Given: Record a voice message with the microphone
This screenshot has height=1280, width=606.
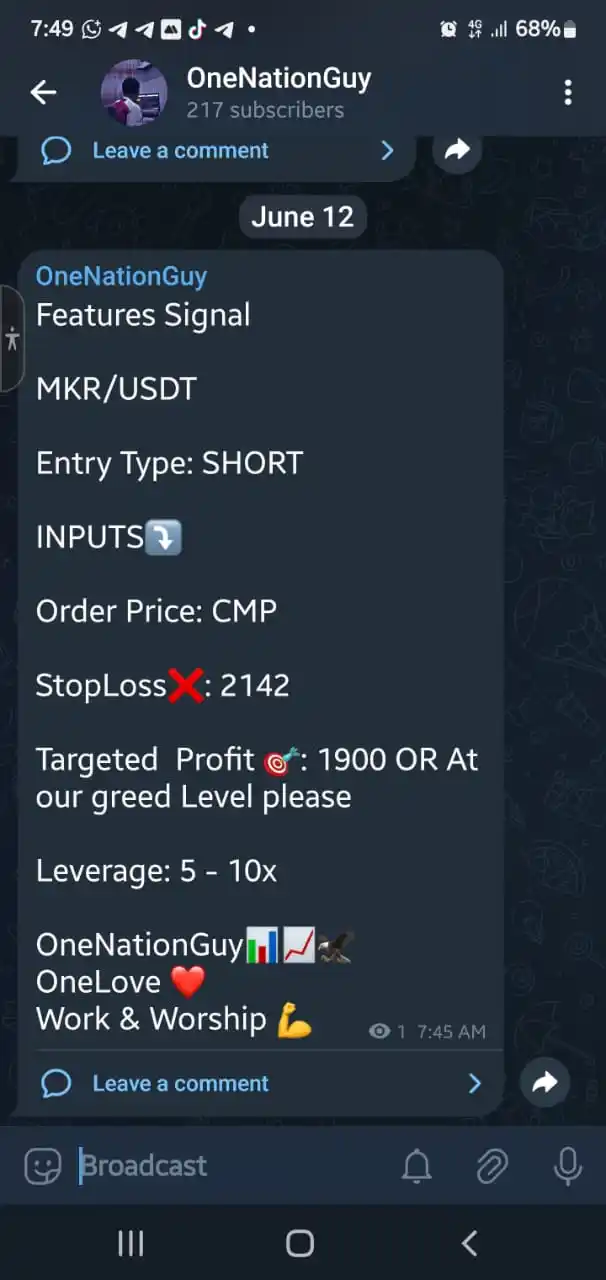Looking at the screenshot, I should coord(567,1166).
